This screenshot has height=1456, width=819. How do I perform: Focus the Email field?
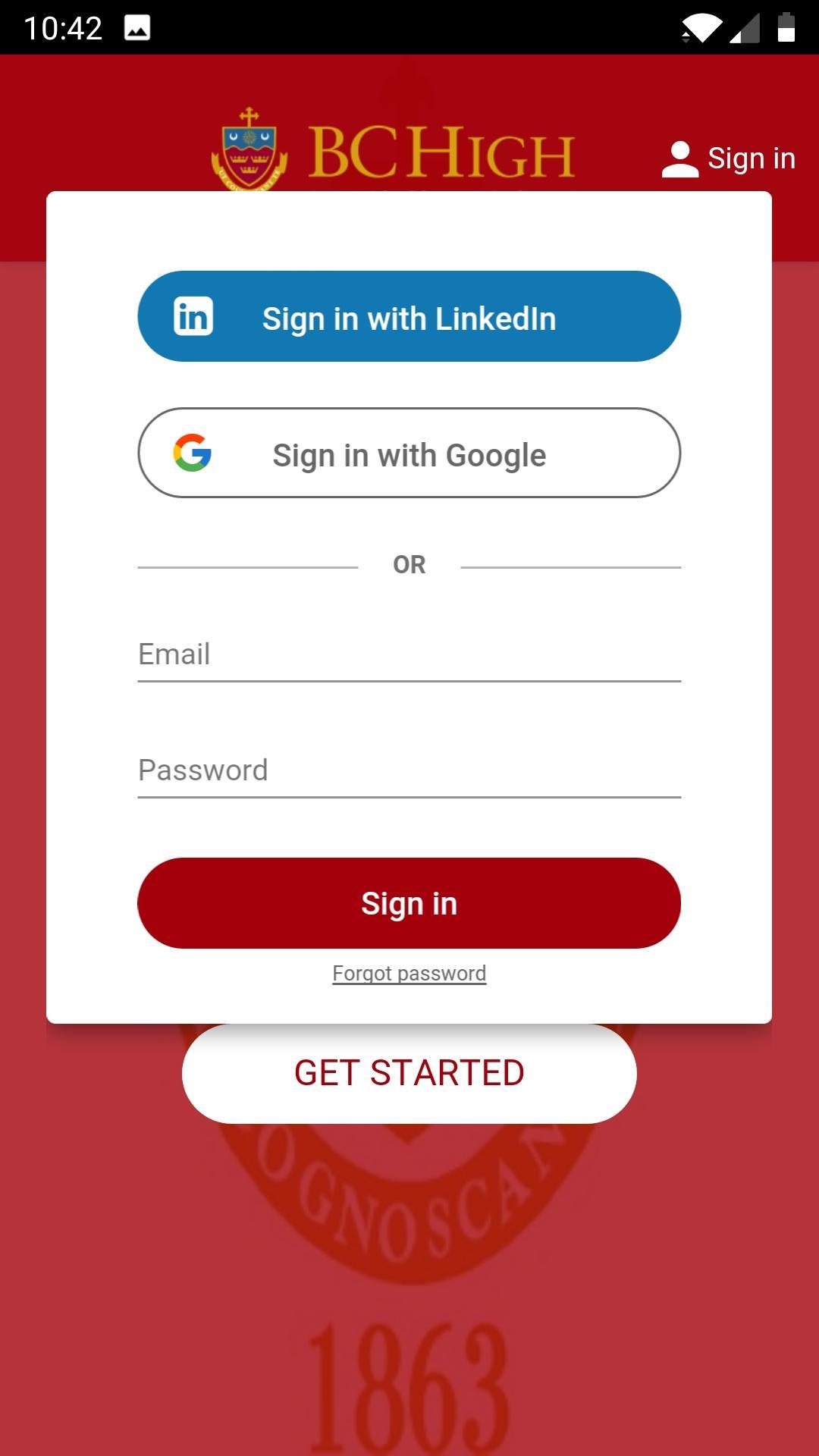(409, 654)
